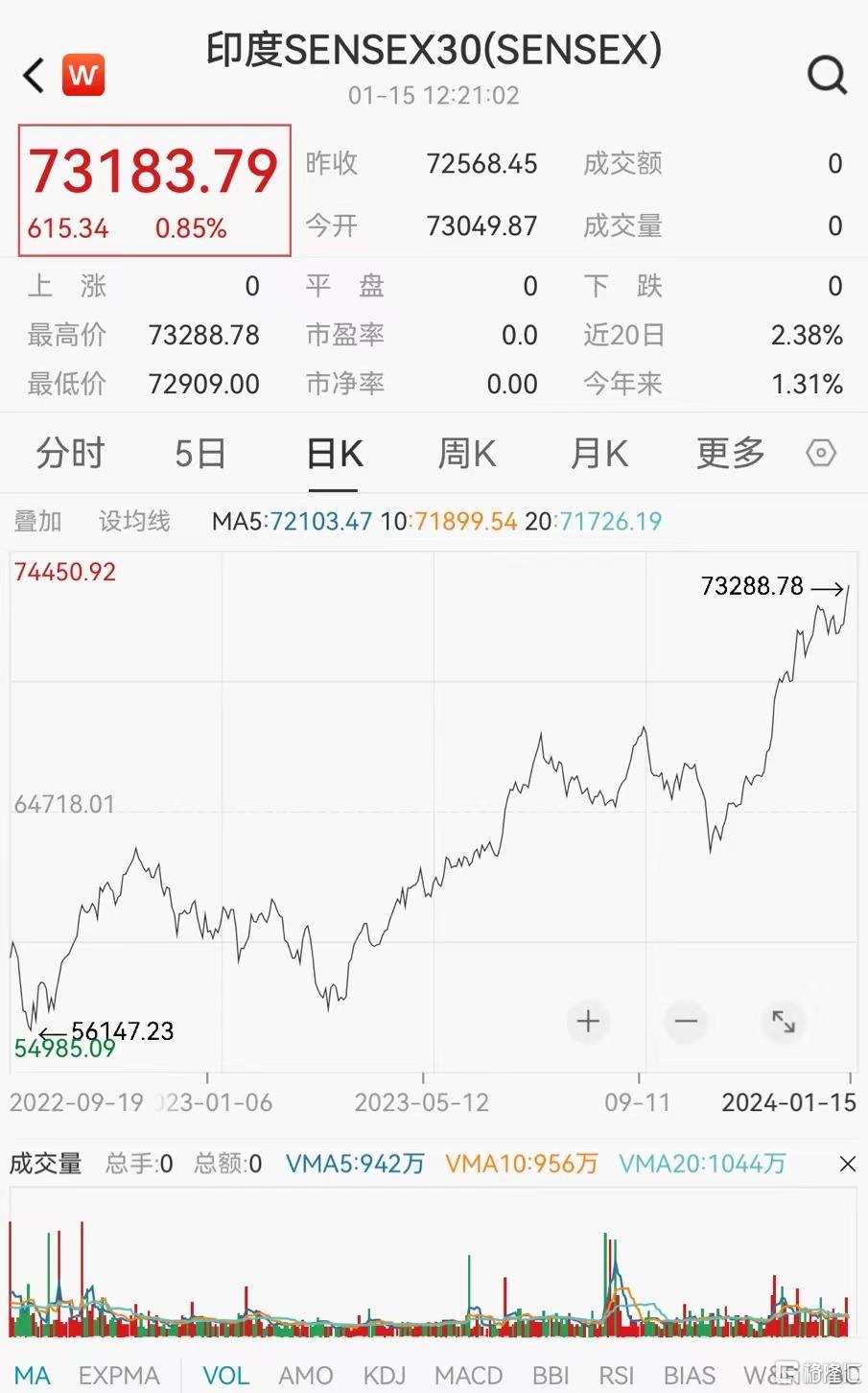Open chart settings hexagon icon
The width and height of the screenshot is (868, 1393).
(821, 453)
